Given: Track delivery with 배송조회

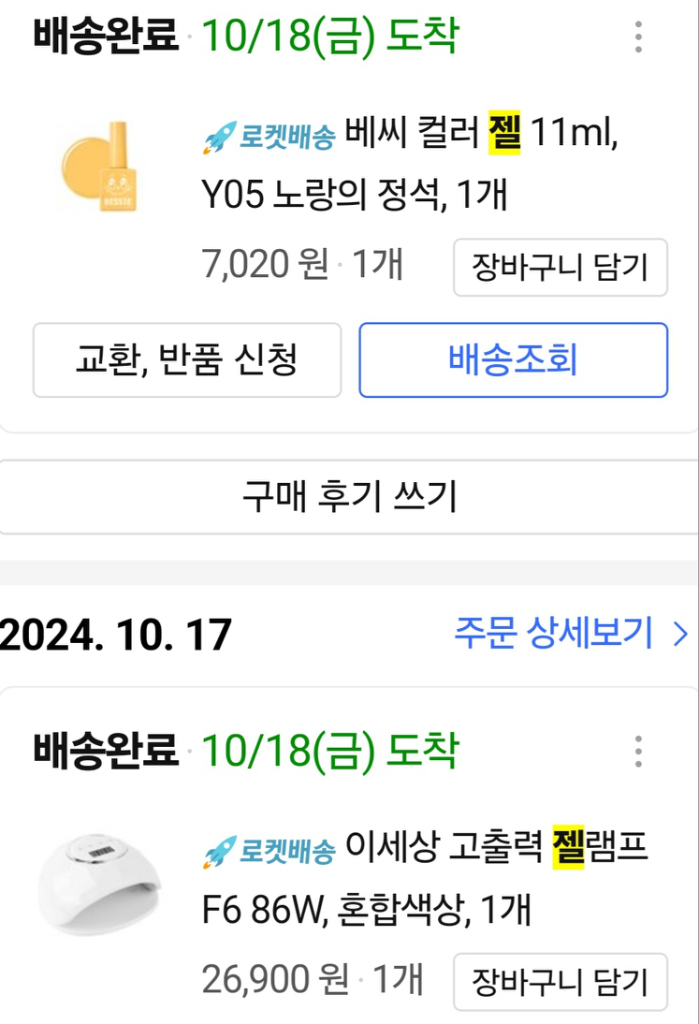Looking at the screenshot, I should 513,360.
